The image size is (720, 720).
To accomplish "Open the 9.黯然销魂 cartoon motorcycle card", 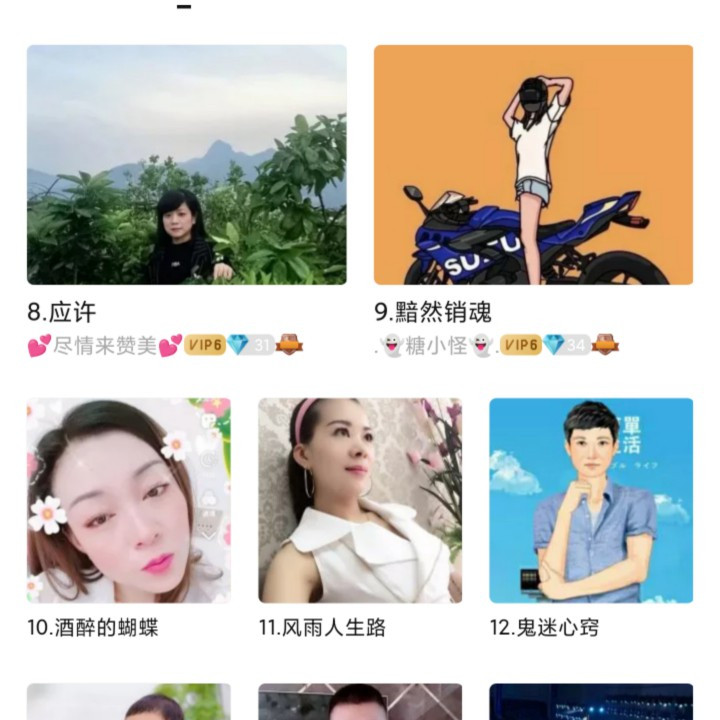I will pos(533,165).
